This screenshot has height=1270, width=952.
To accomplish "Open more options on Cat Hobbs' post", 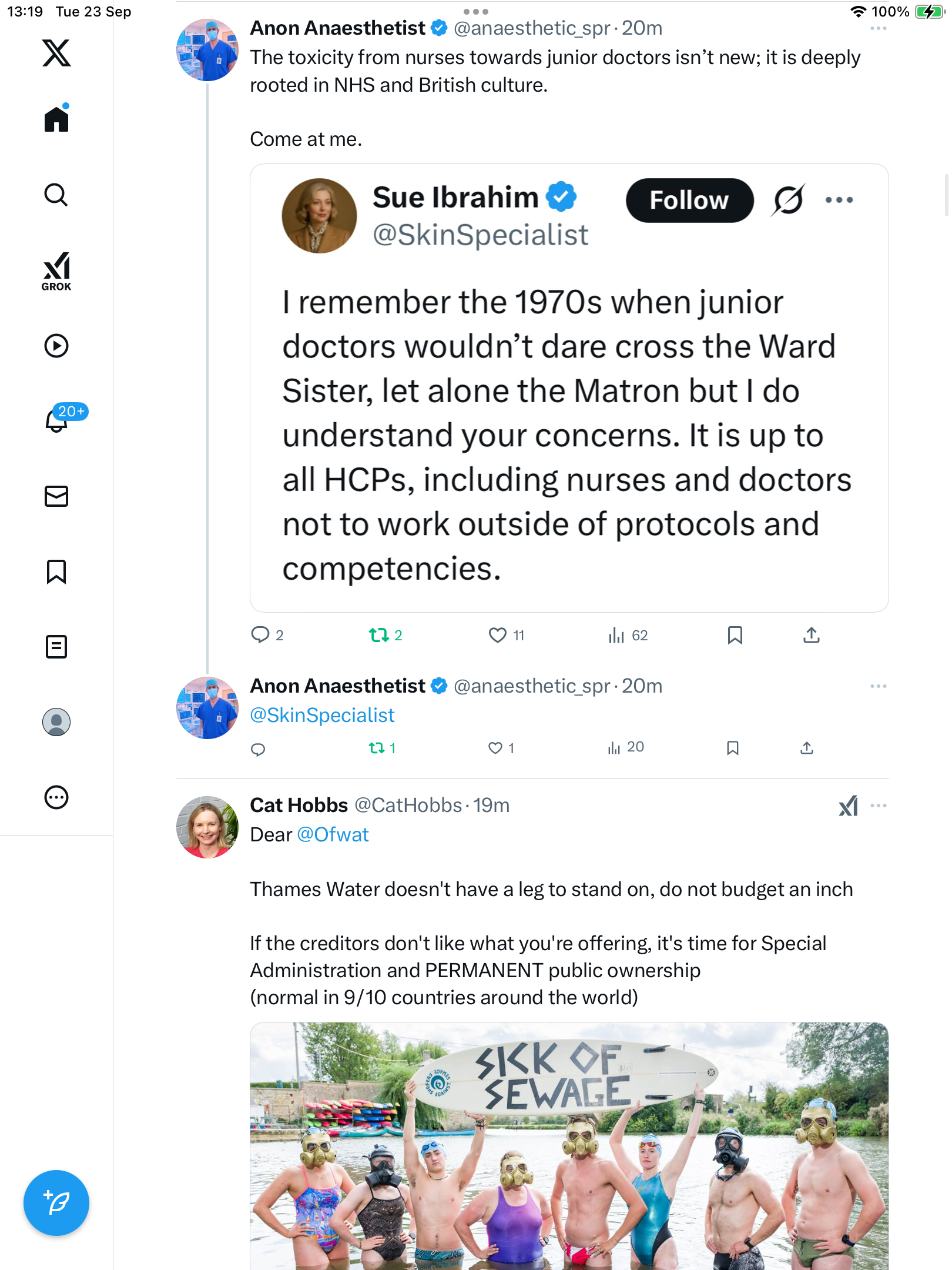I will tap(879, 806).
